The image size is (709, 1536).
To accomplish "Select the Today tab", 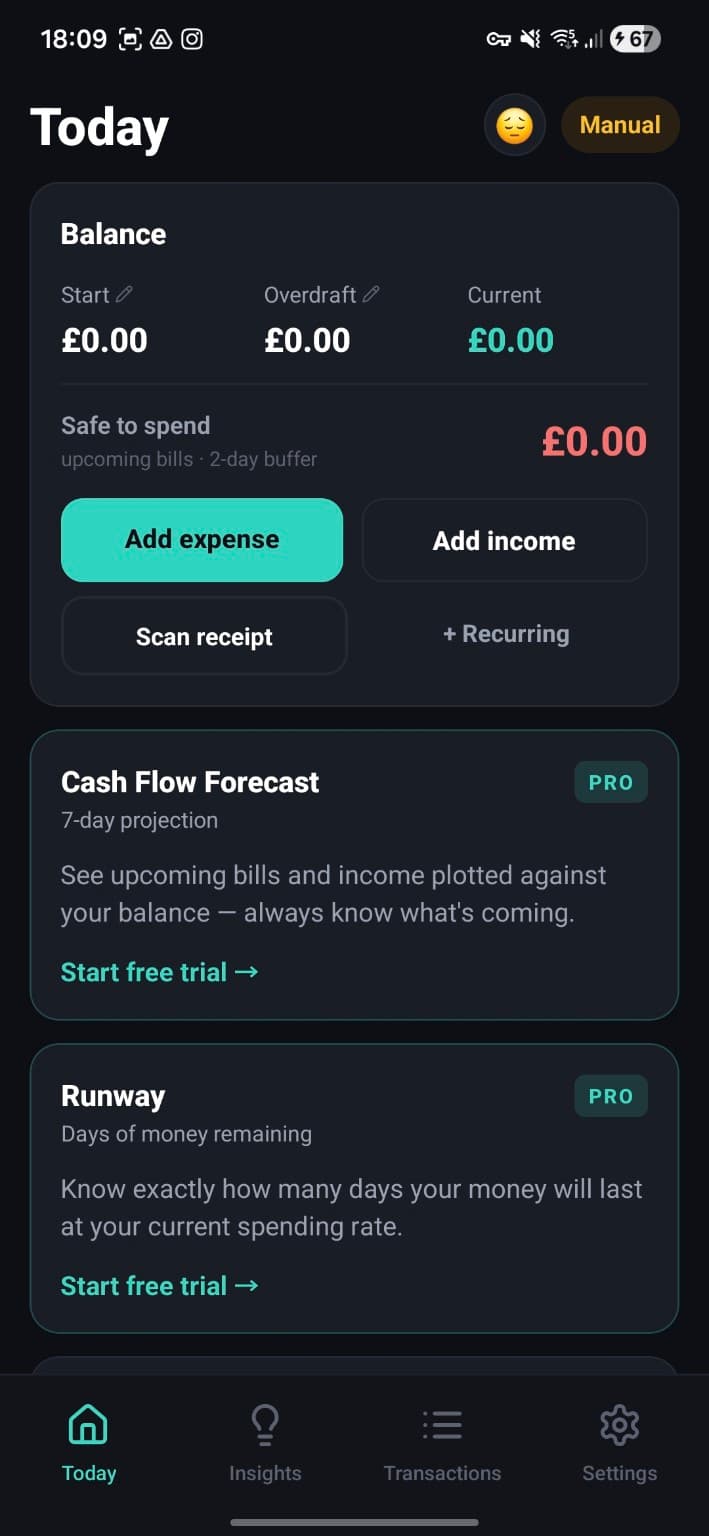I will click(x=89, y=1444).
